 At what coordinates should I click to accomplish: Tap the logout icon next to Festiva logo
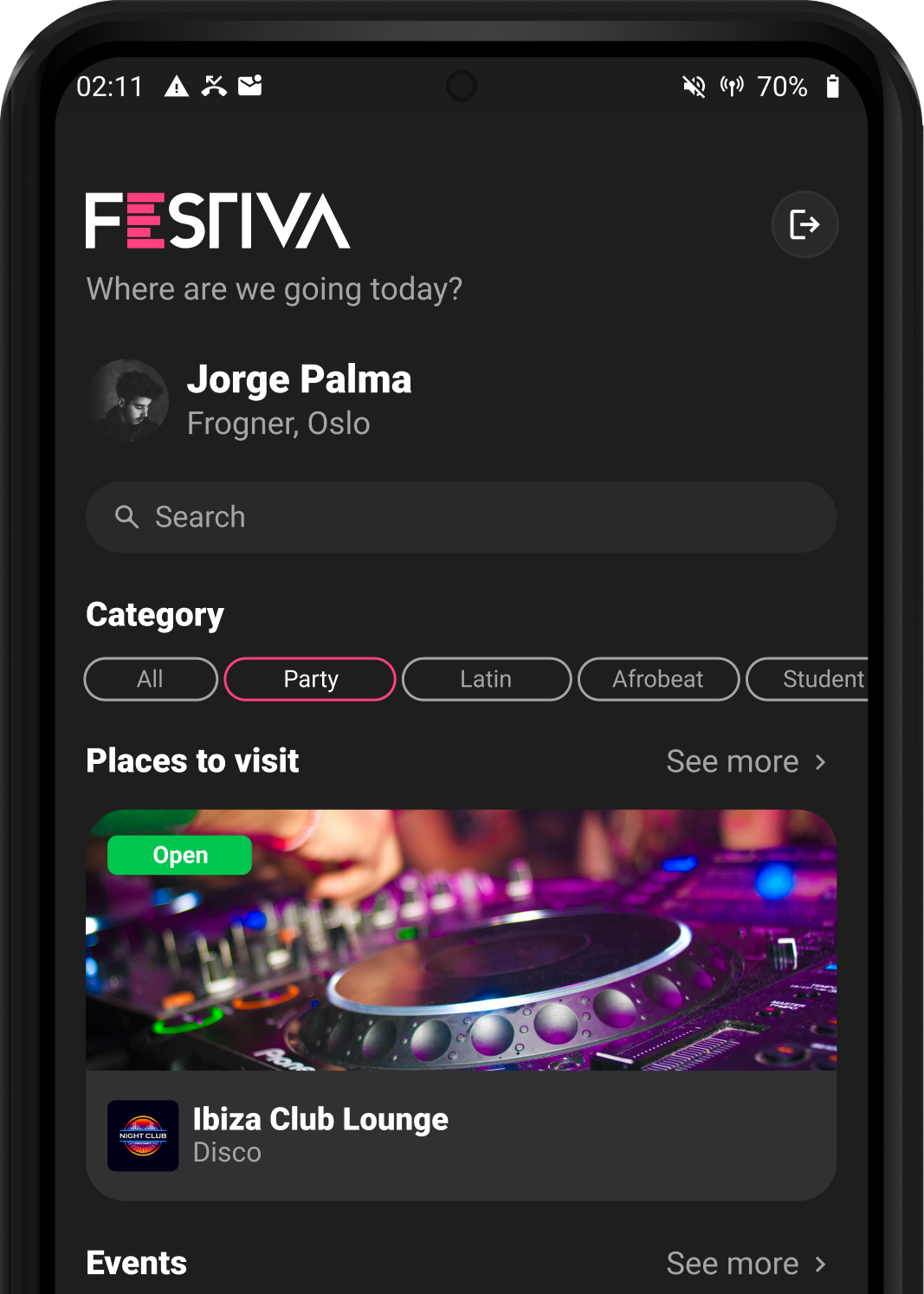[x=804, y=225]
